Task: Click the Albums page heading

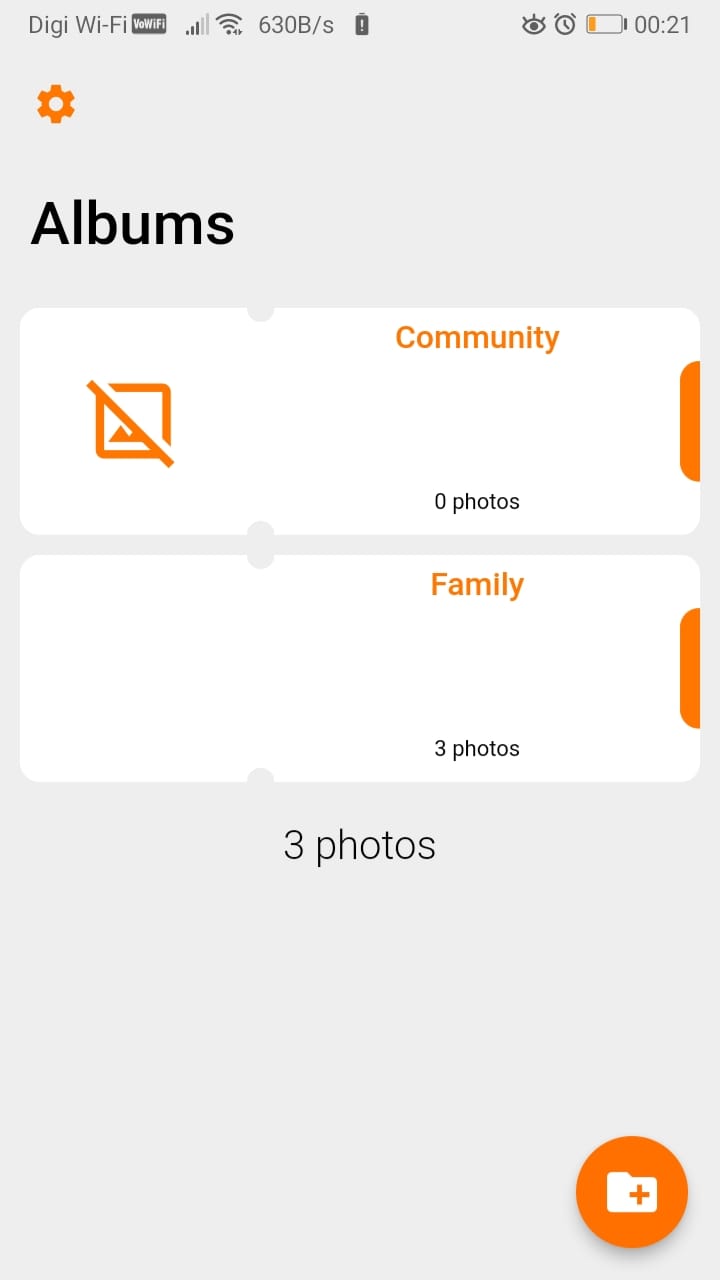Action: [x=132, y=222]
